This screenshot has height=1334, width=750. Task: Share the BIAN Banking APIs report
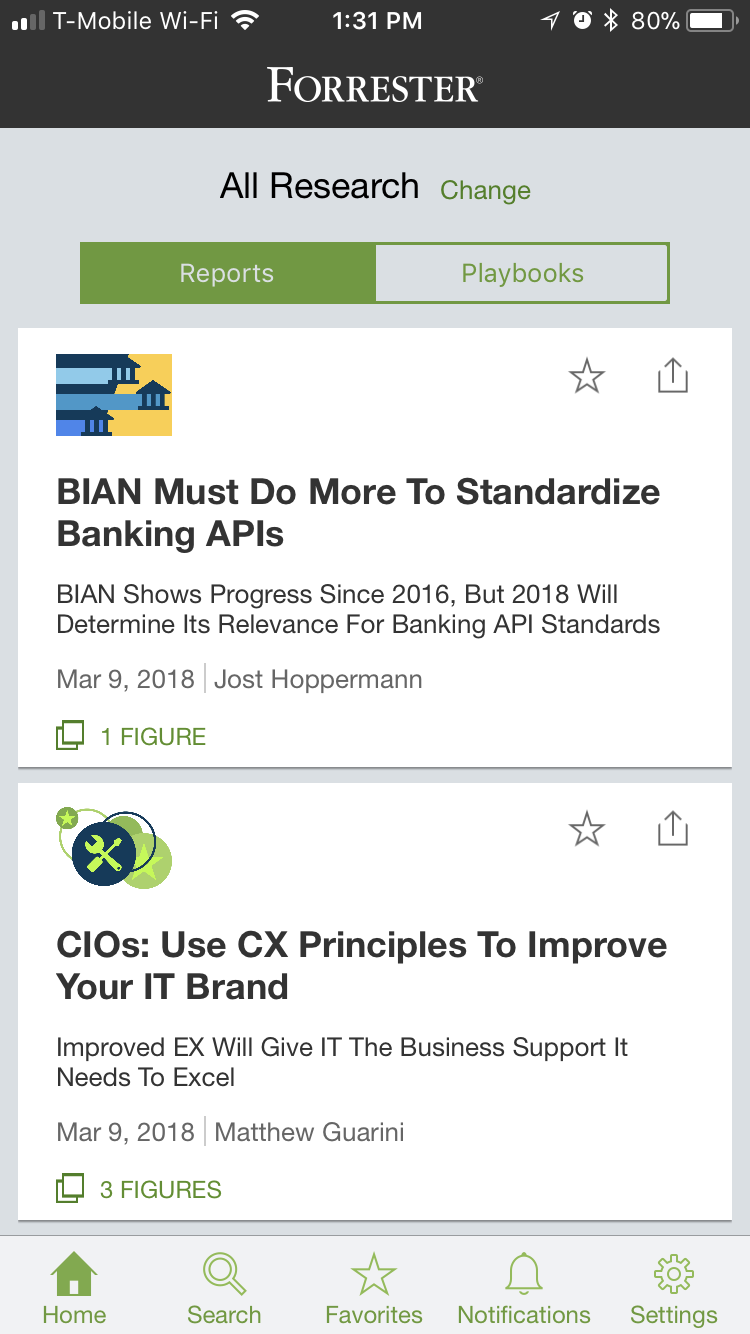pyautogui.click(x=673, y=376)
